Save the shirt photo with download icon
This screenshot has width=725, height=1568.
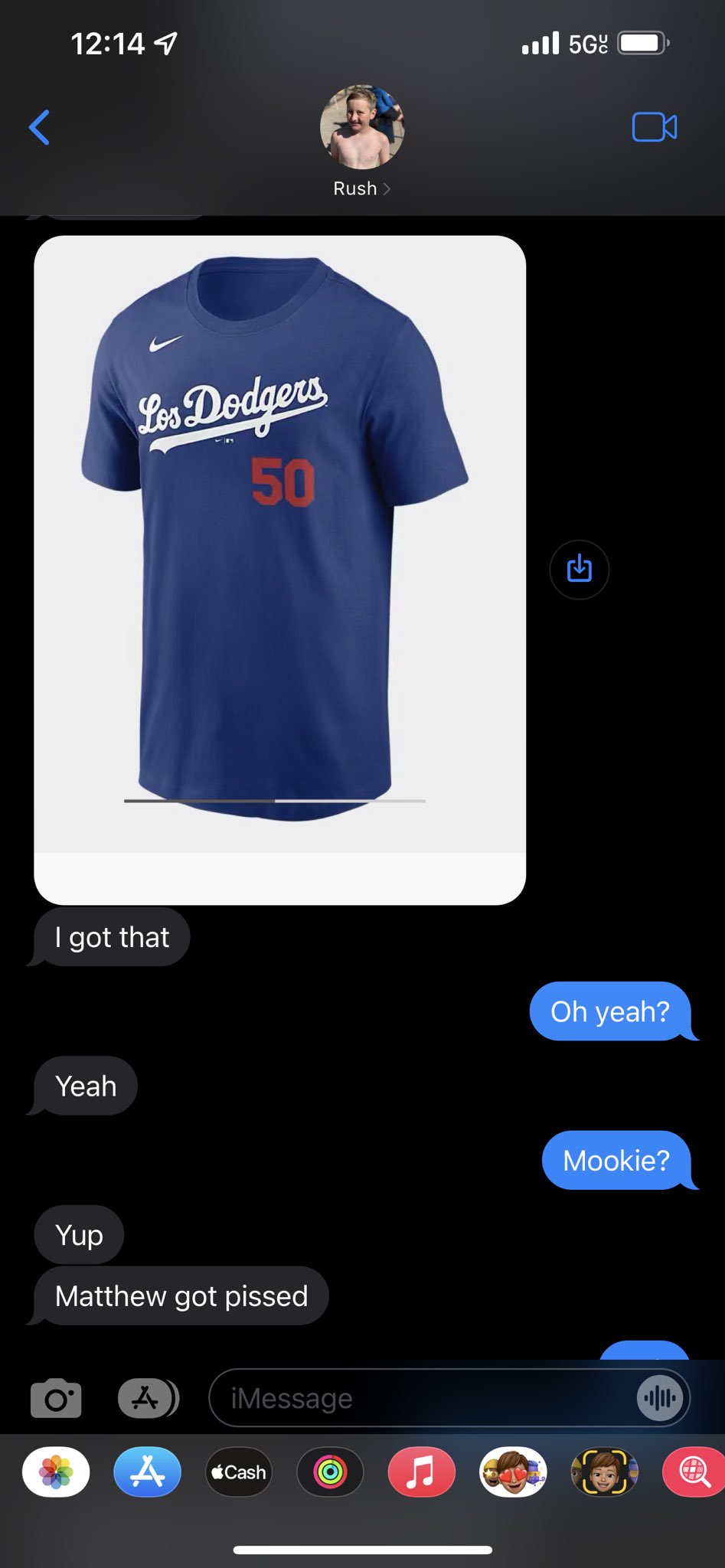point(580,570)
